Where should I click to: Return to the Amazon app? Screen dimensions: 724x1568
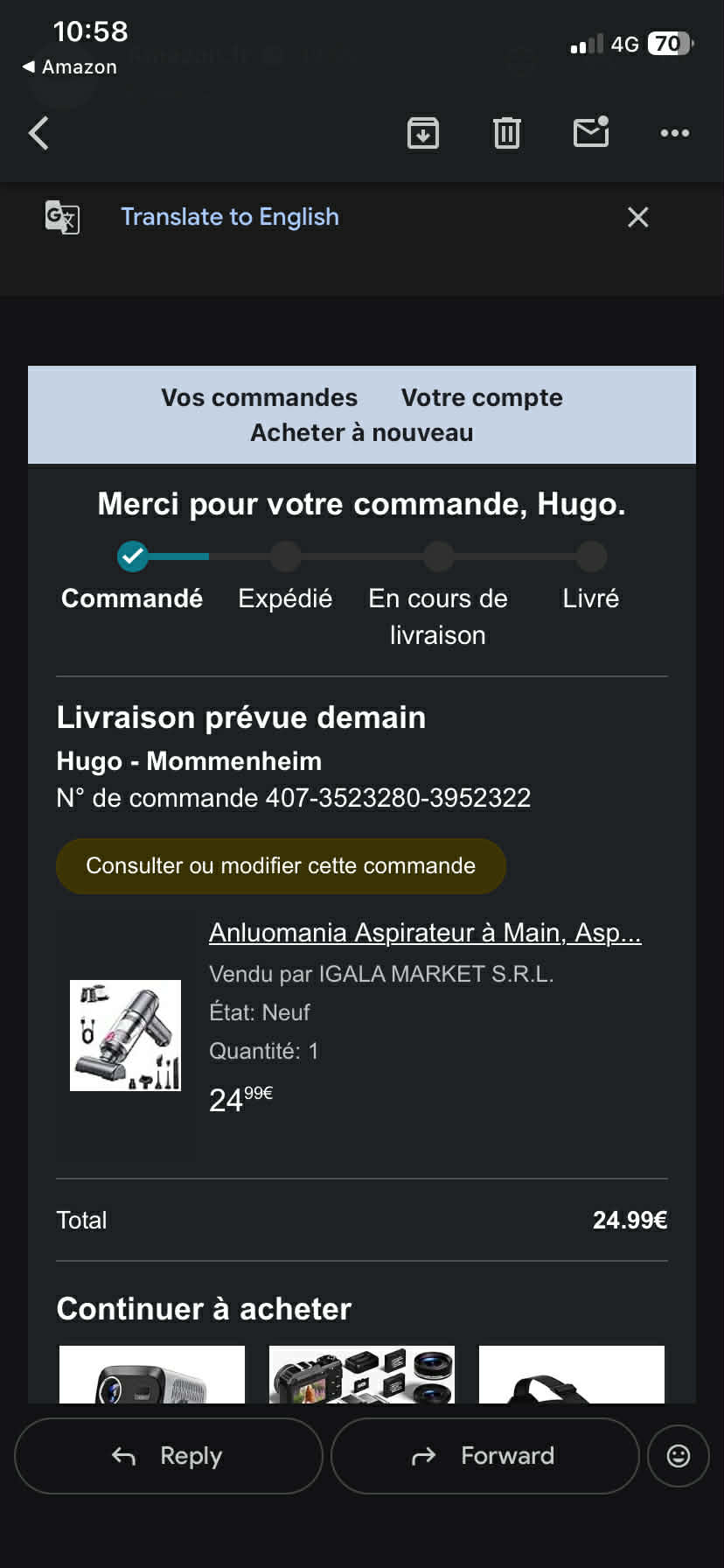pyautogui.click(x=70, y=66)
